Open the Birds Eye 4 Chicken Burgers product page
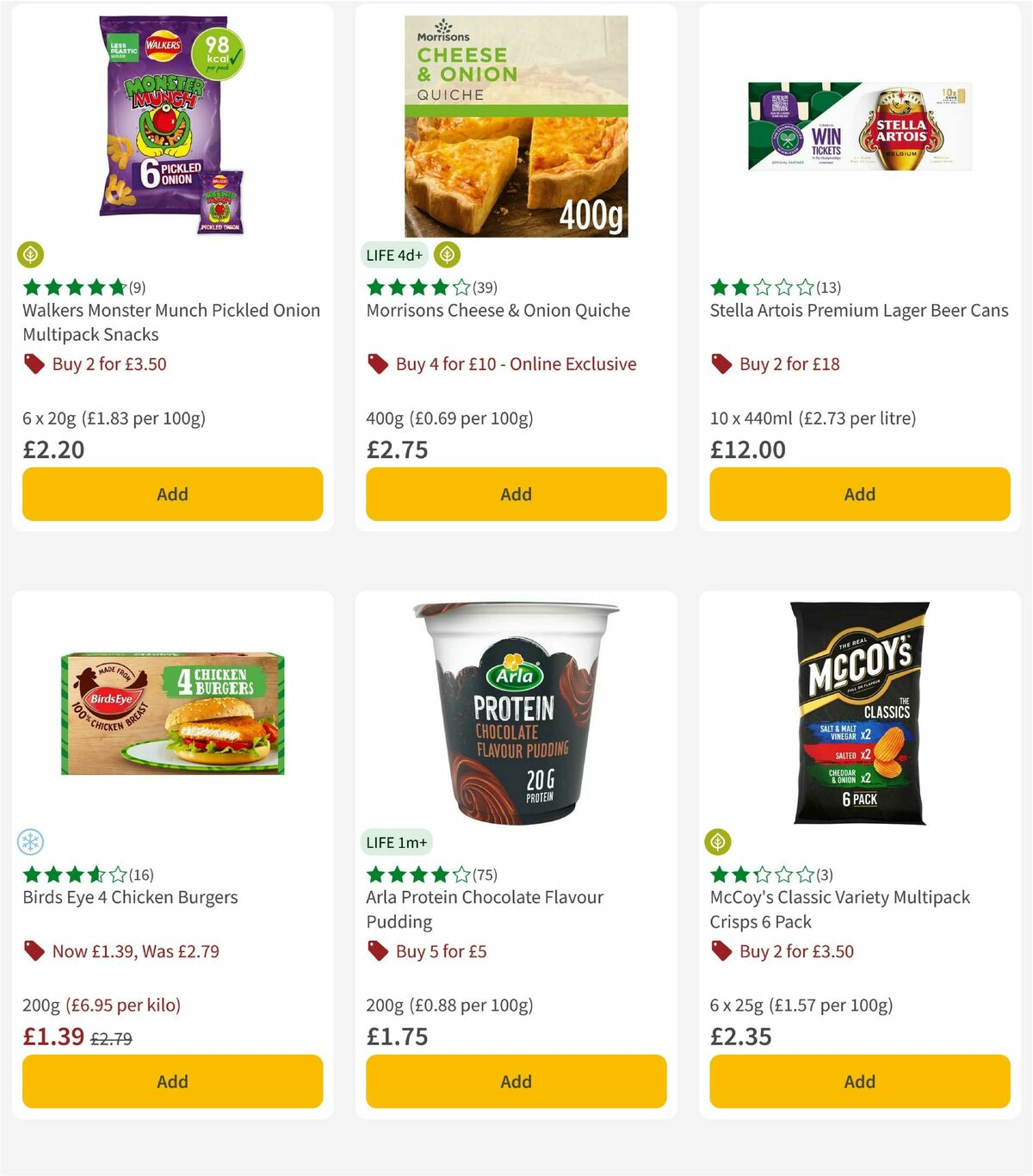Viewport: 1033px width, 1176px height. coord(129,897)
